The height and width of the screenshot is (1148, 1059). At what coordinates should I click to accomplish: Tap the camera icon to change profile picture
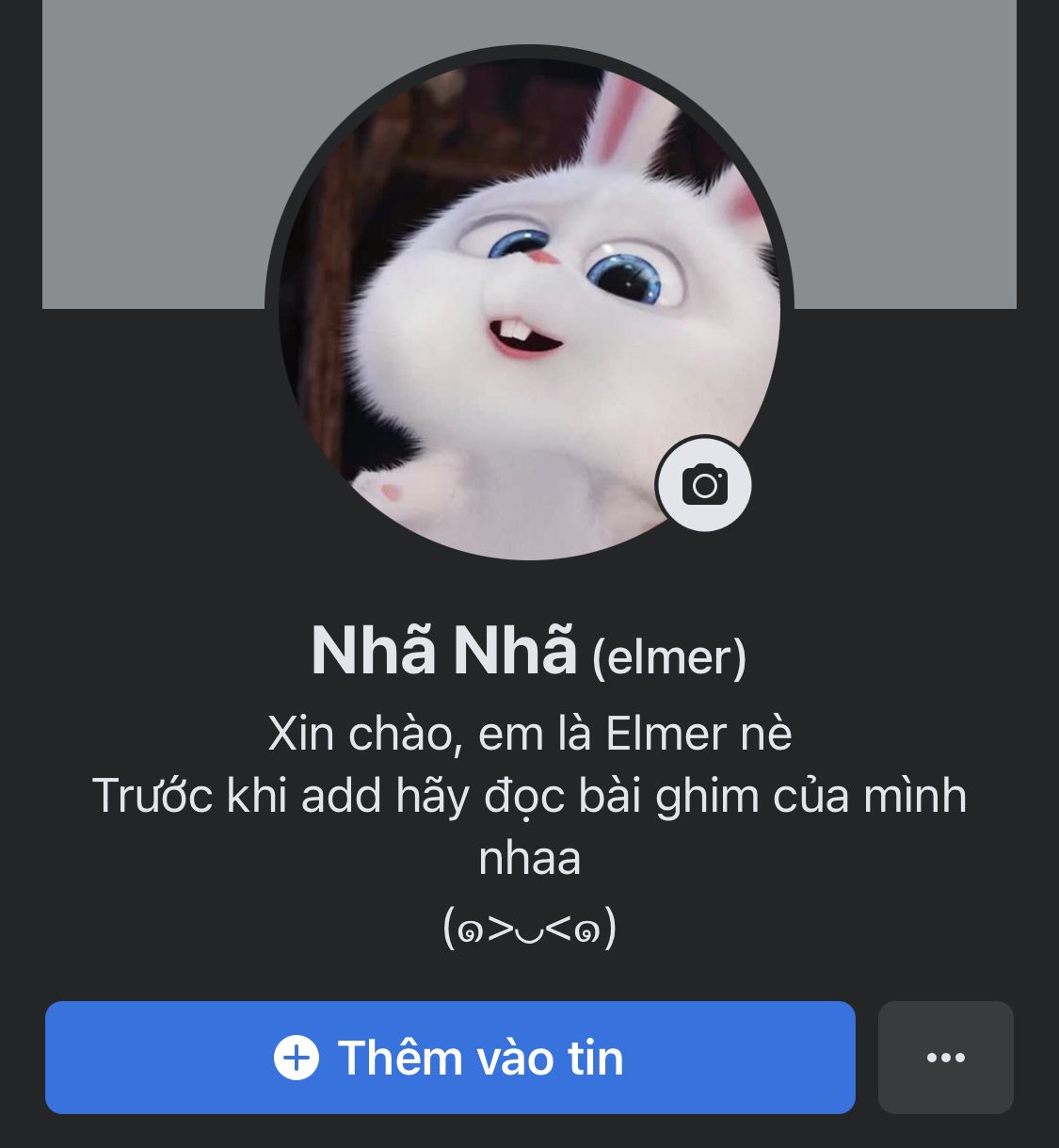[703, 485]
